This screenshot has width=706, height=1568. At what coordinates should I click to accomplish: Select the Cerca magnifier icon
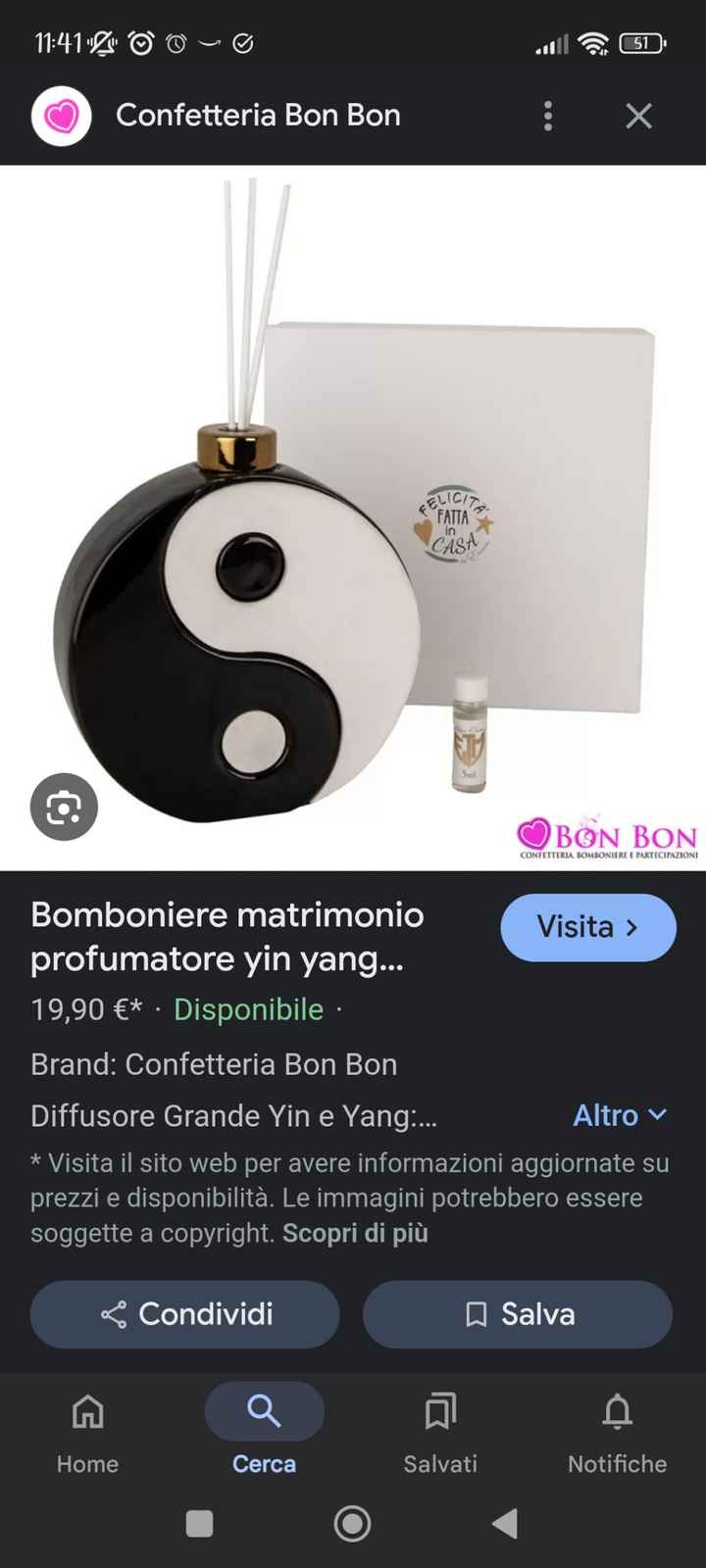pyautogui.click(x=263, y=1411)
